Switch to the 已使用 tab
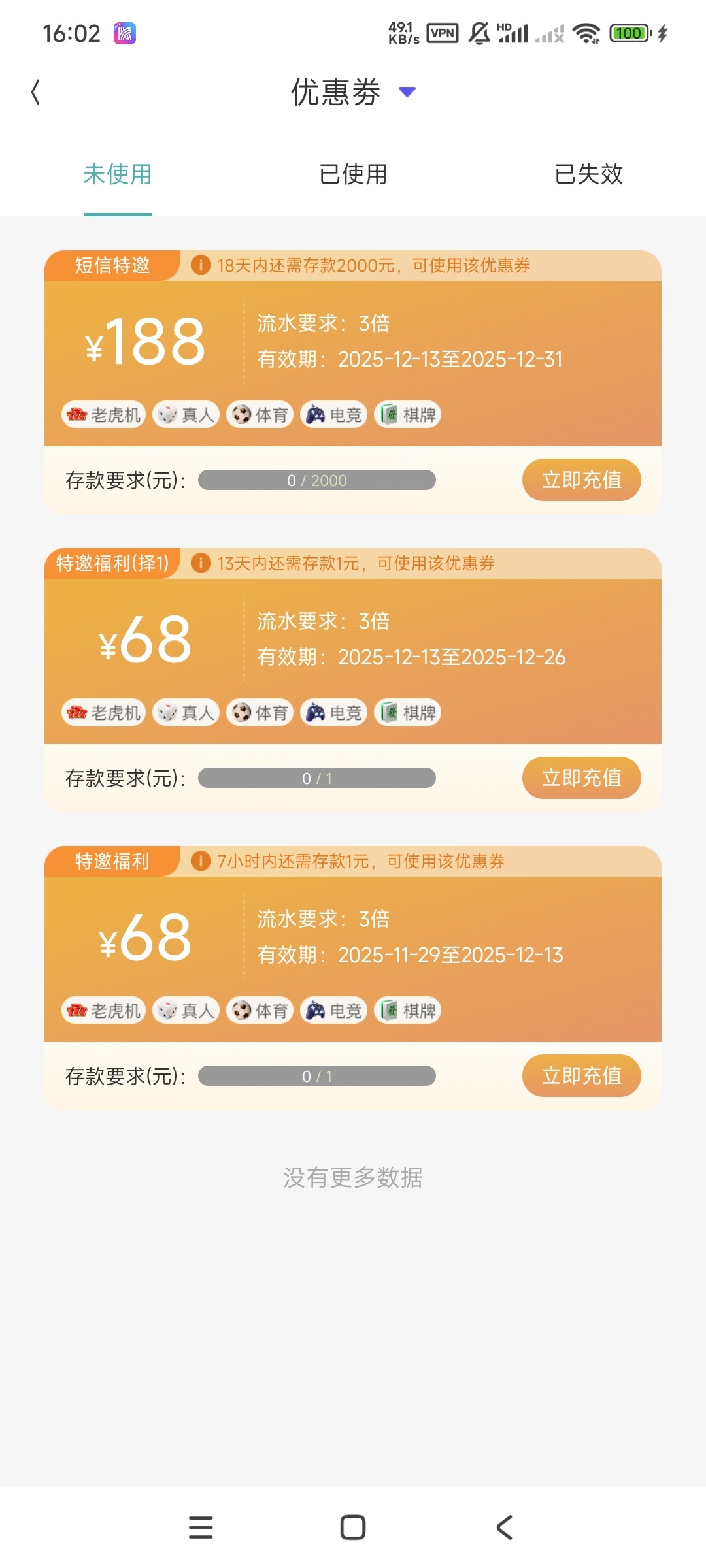 (x=353, y=174)
